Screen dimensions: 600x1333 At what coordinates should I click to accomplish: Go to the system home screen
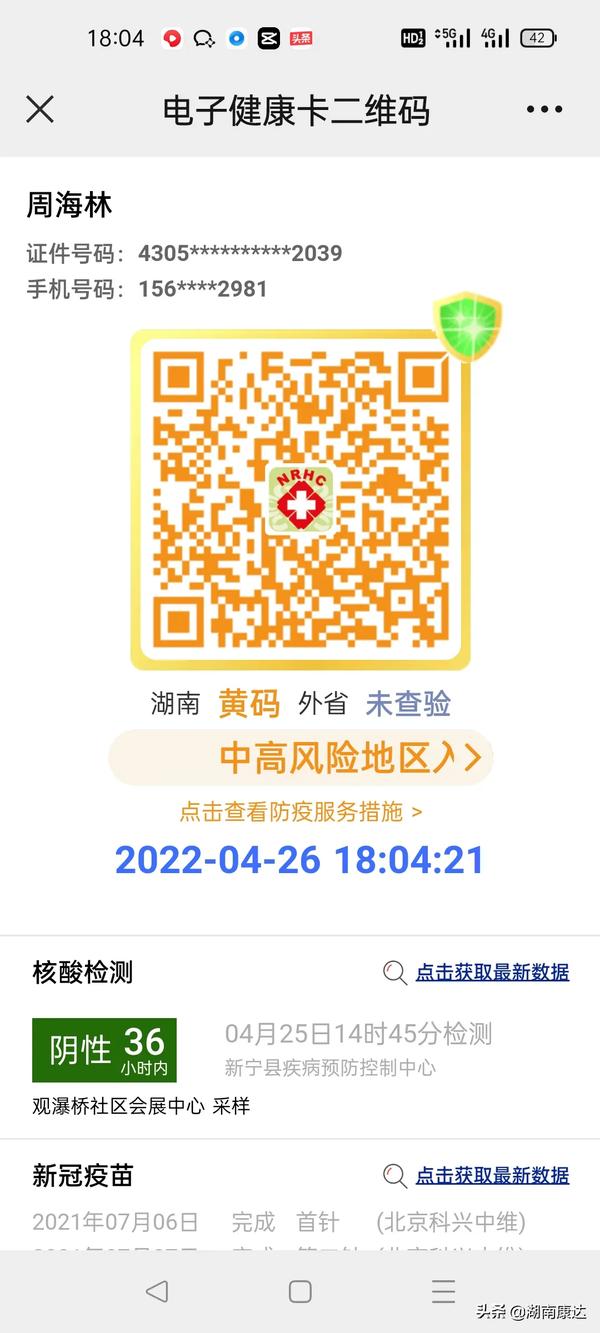click(x=300, y=1291)
